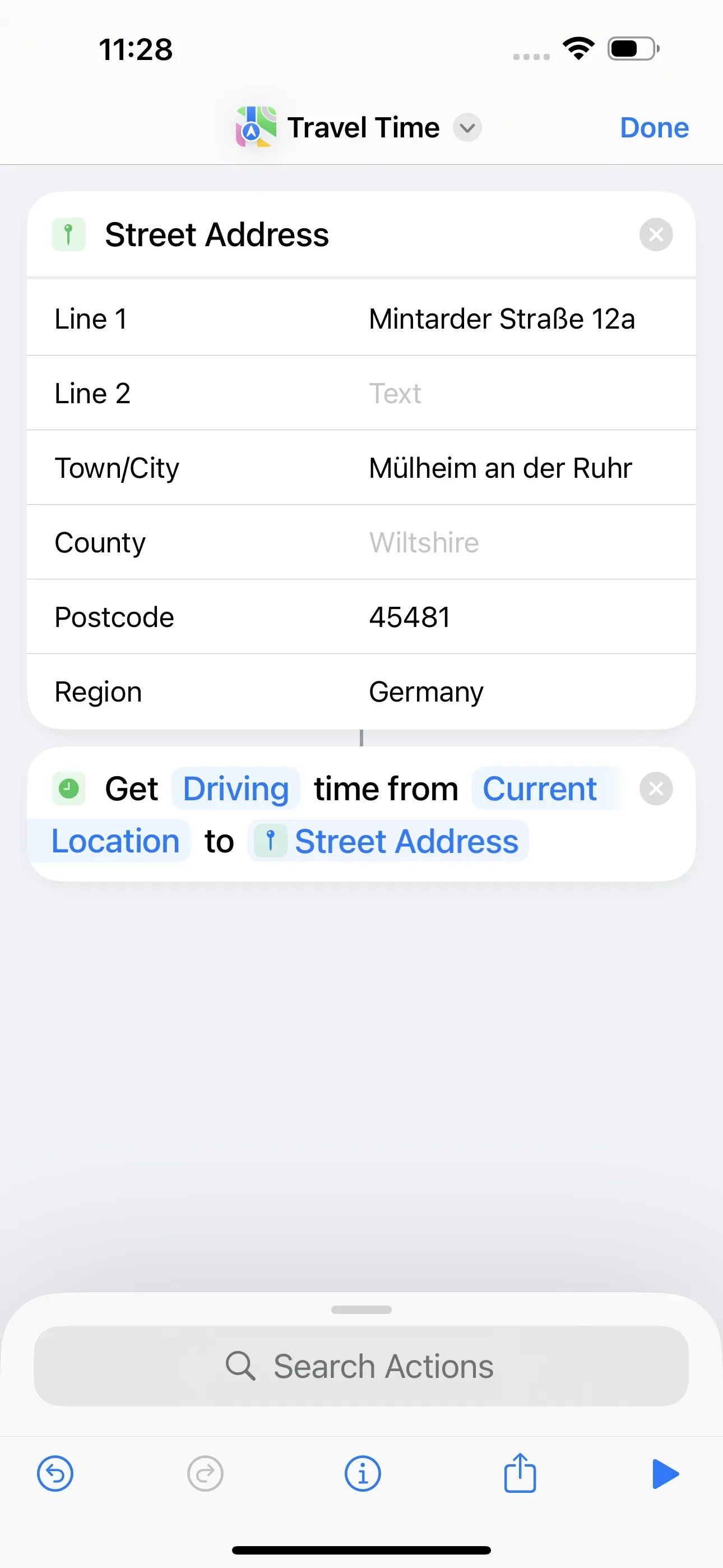The width and height of the screenshot is (723, 1568).
Task: Edit the Line 1 address field
Action: click(502, 319)
